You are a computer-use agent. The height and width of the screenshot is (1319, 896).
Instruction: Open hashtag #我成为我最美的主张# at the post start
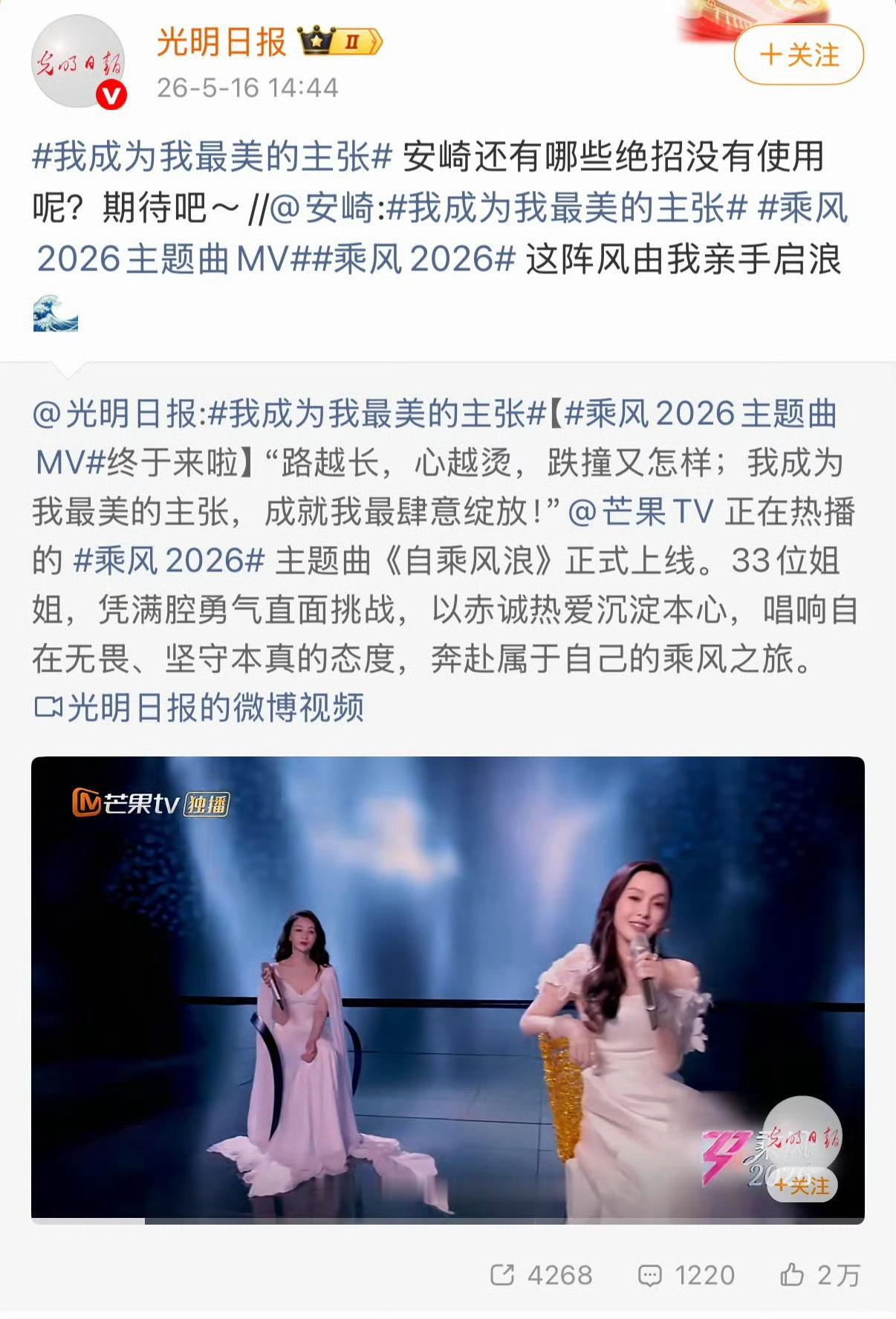[x=212, y=157]
